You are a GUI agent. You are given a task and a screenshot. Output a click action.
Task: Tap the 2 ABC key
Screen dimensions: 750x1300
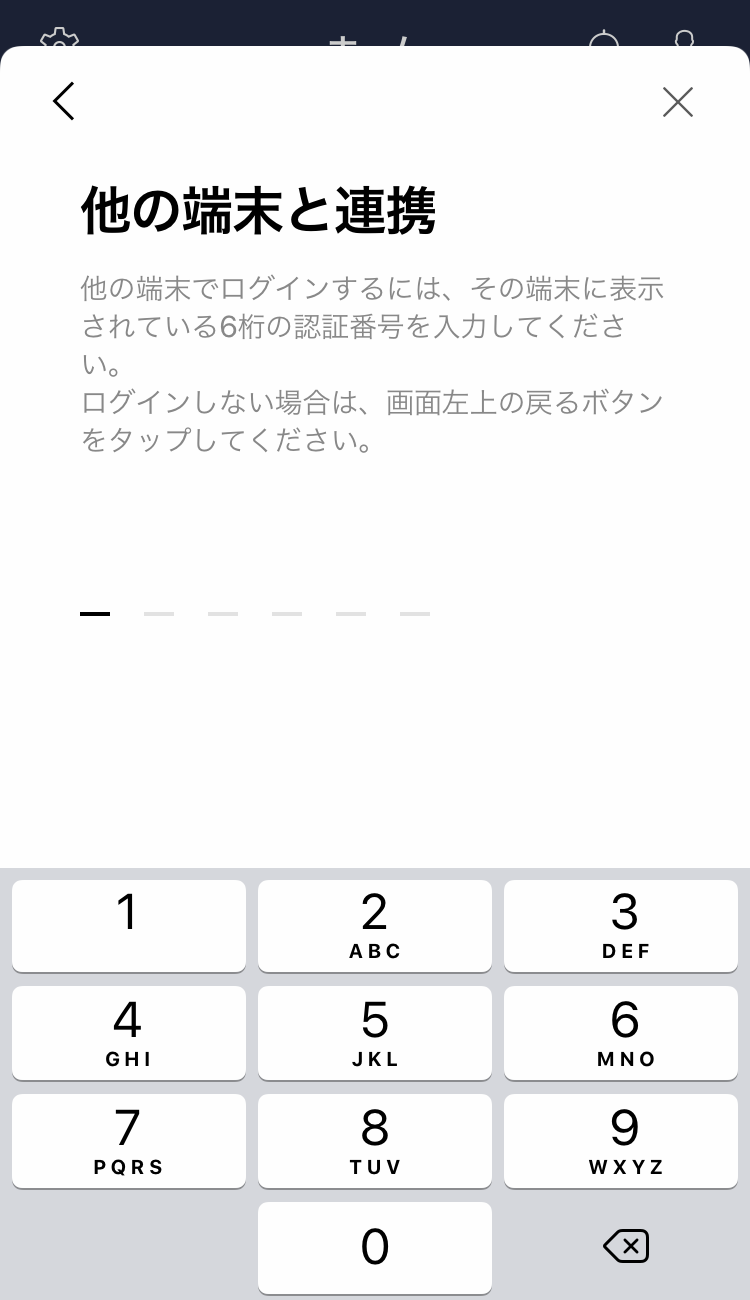pyautogui.click(x=374, y=925)
